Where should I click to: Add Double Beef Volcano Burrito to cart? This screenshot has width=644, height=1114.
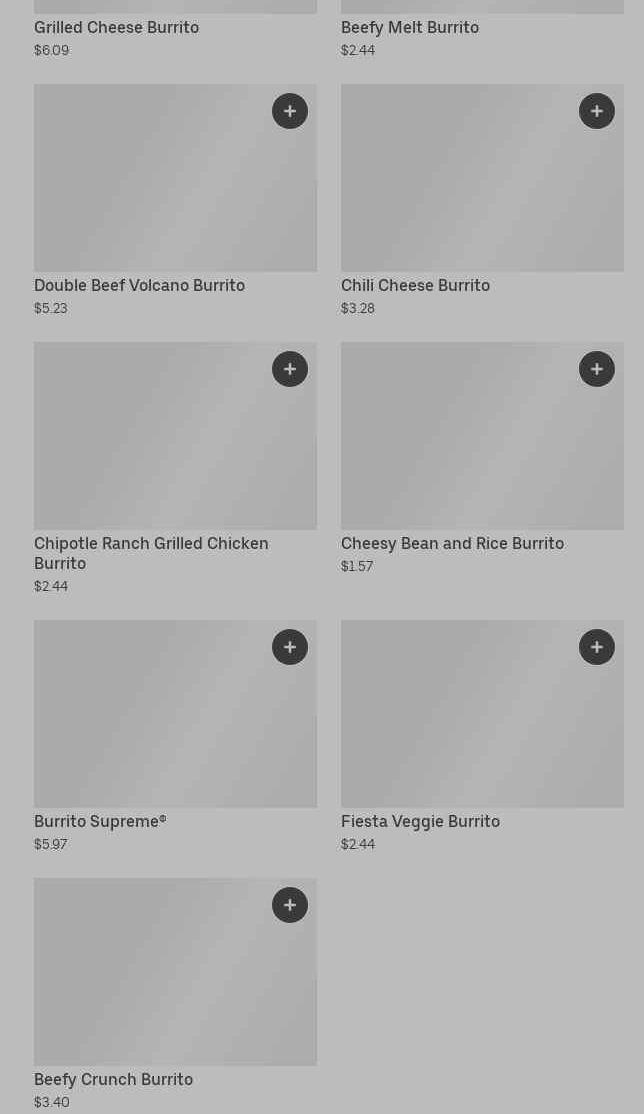(290, 111)
